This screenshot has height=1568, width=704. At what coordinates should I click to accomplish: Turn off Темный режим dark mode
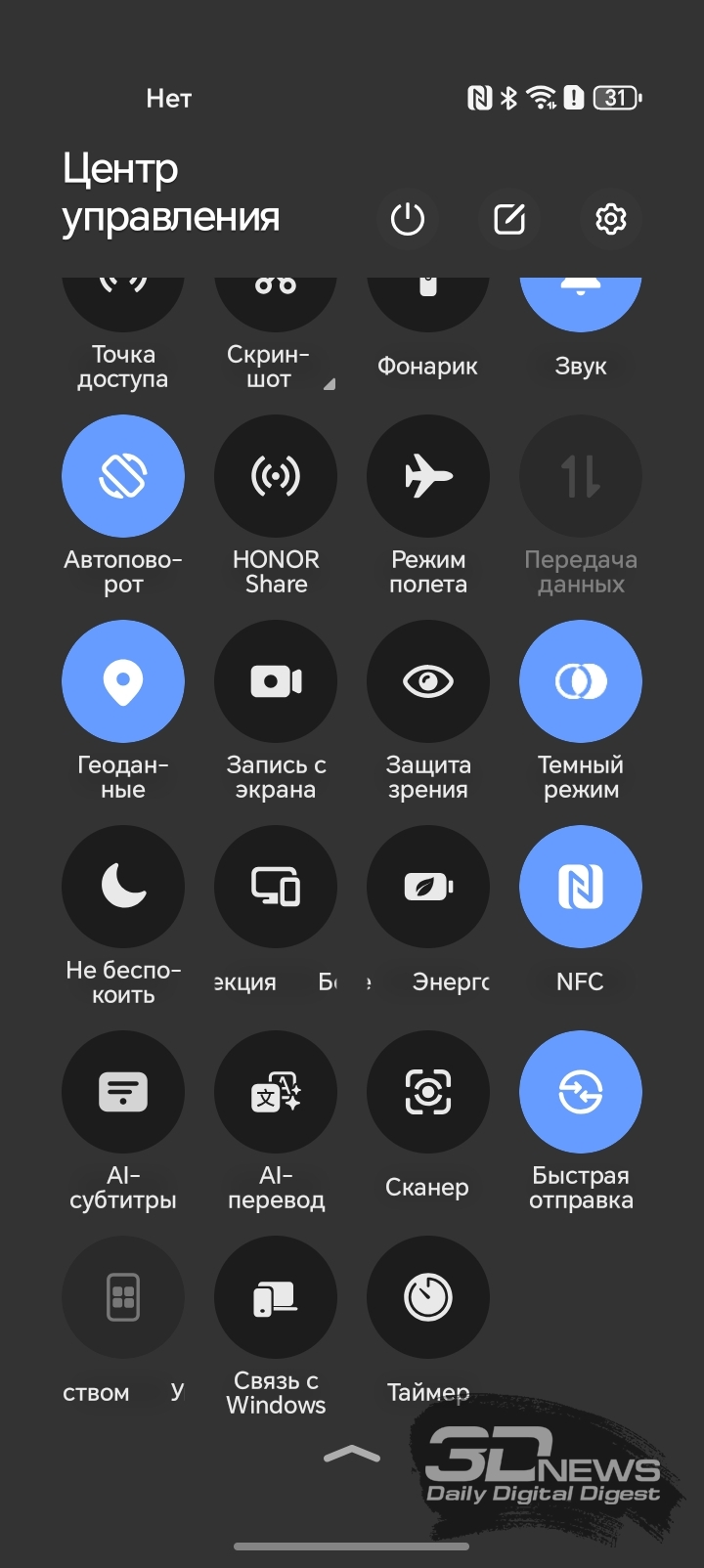(x=581, y=681)
